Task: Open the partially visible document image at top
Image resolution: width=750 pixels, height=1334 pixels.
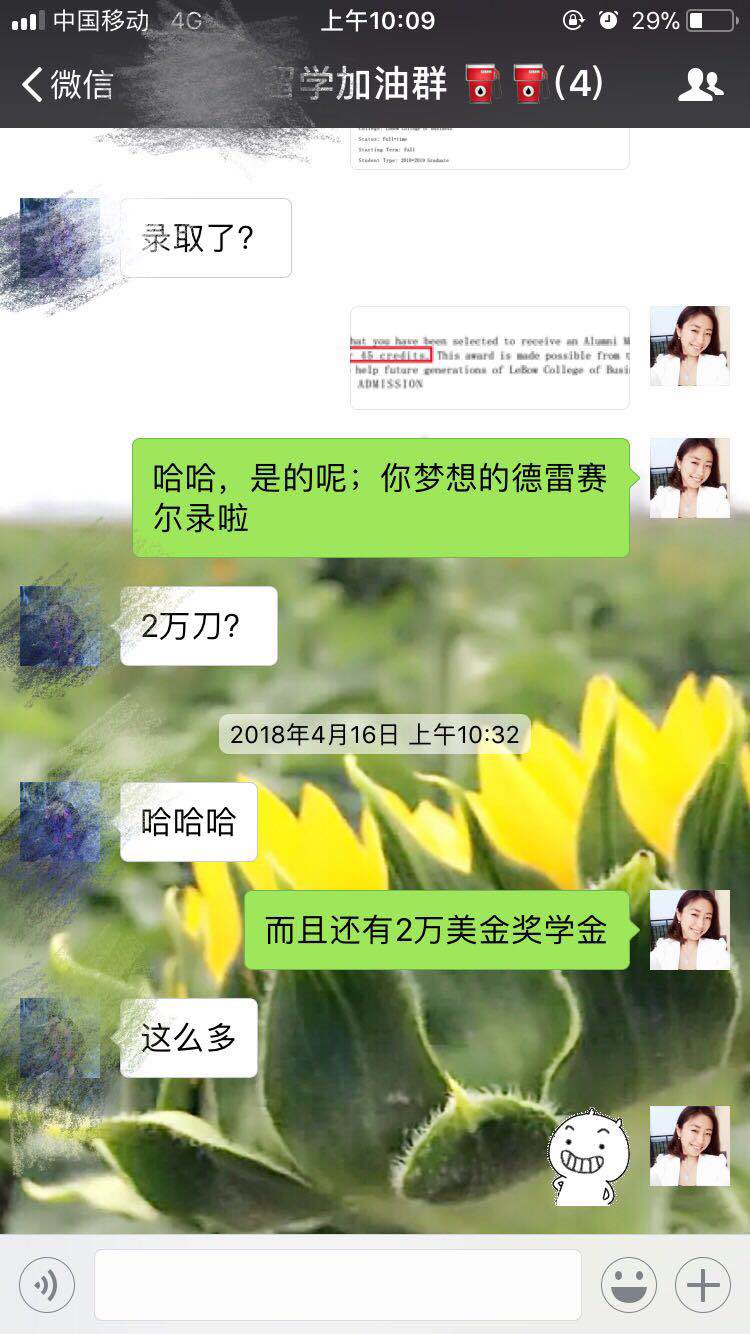Action: (x=490, y=148)
